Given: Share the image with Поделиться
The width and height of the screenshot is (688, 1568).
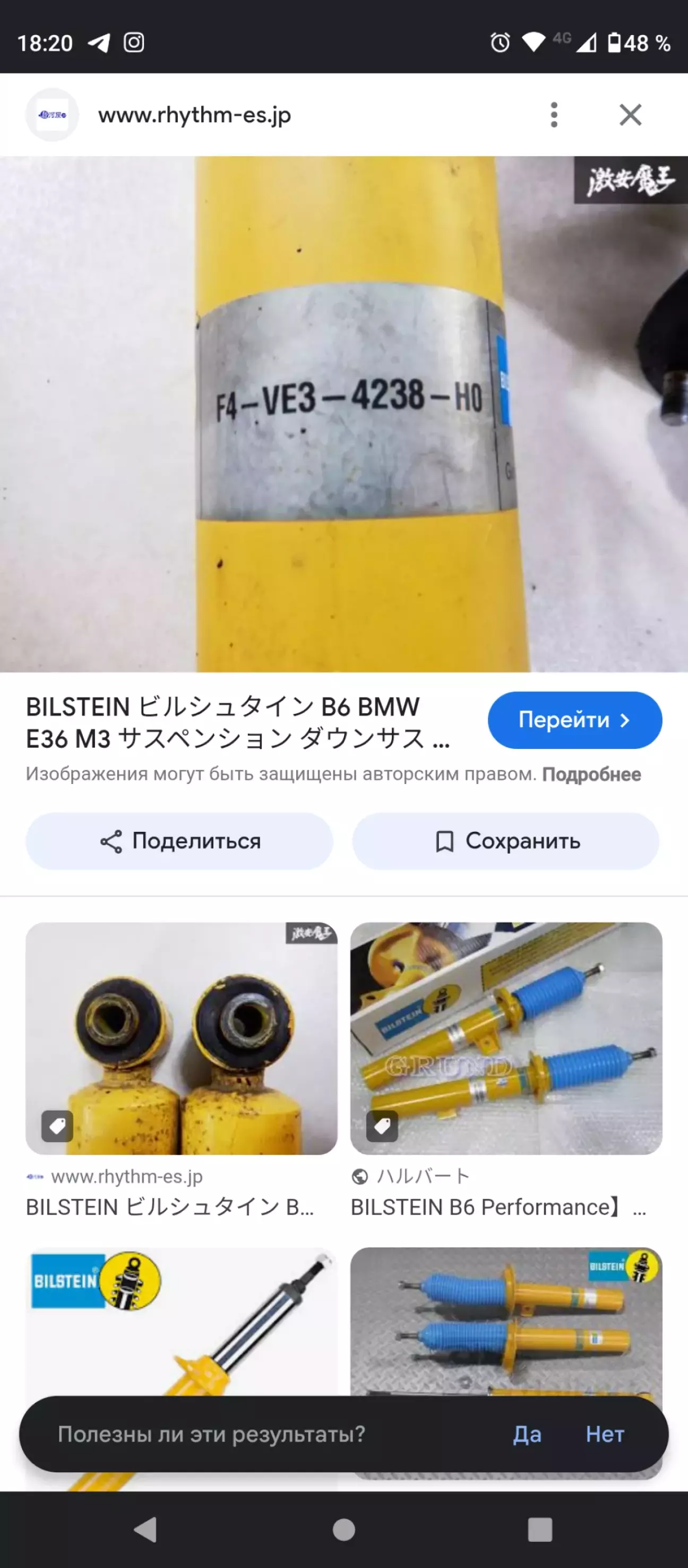Looking at the screenshot, I should [179, 841].
